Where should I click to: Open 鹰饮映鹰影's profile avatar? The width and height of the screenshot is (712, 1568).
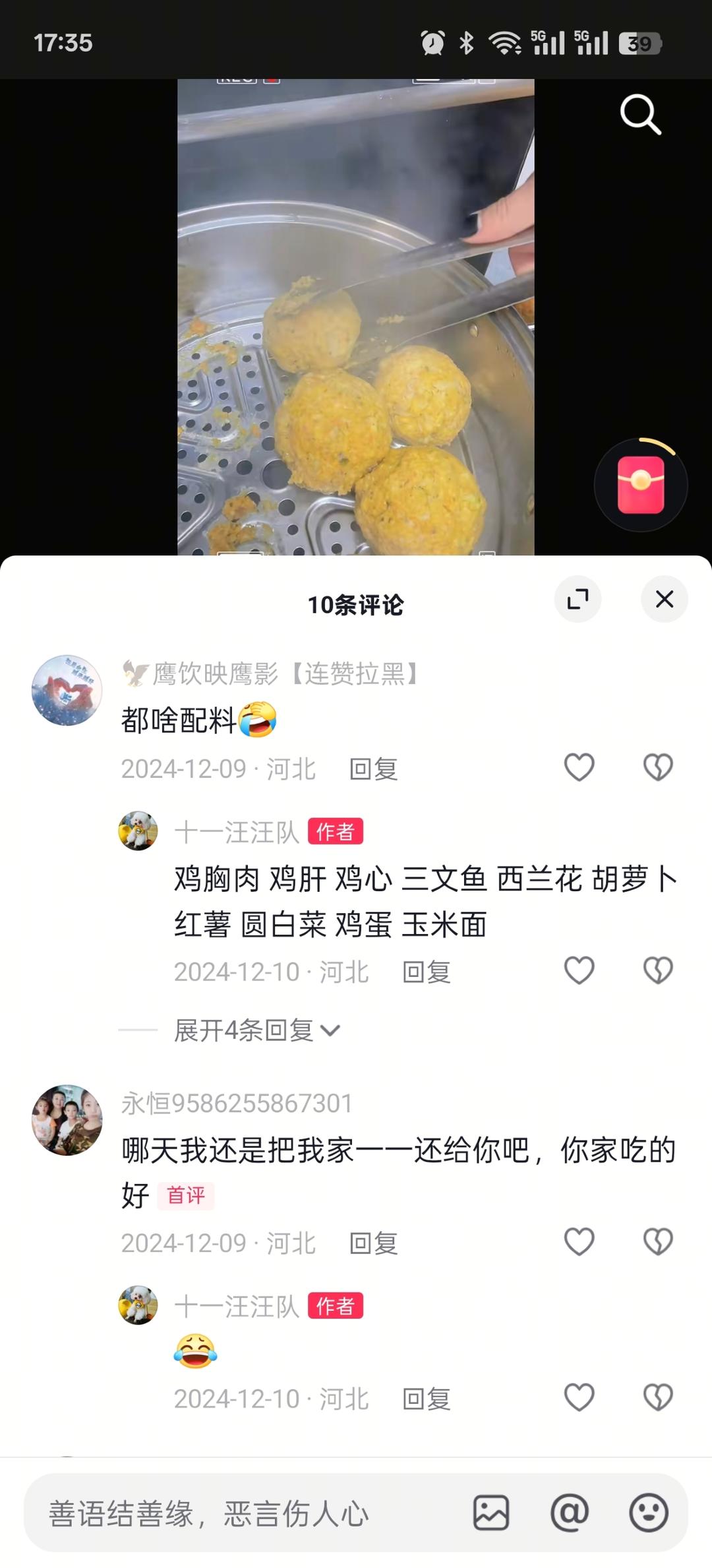tap(67, 690)
